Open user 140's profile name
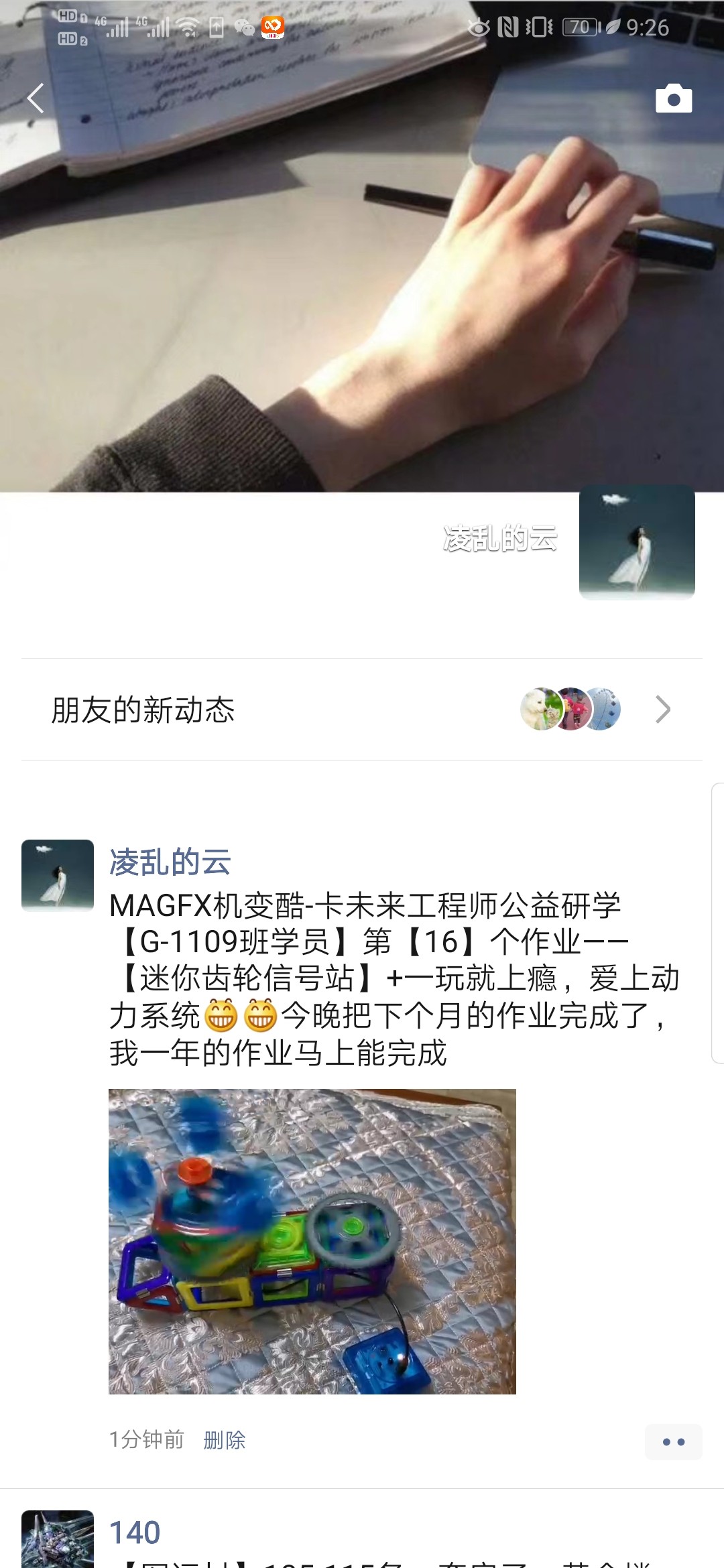724x1568 pixels. point(135,1532)
